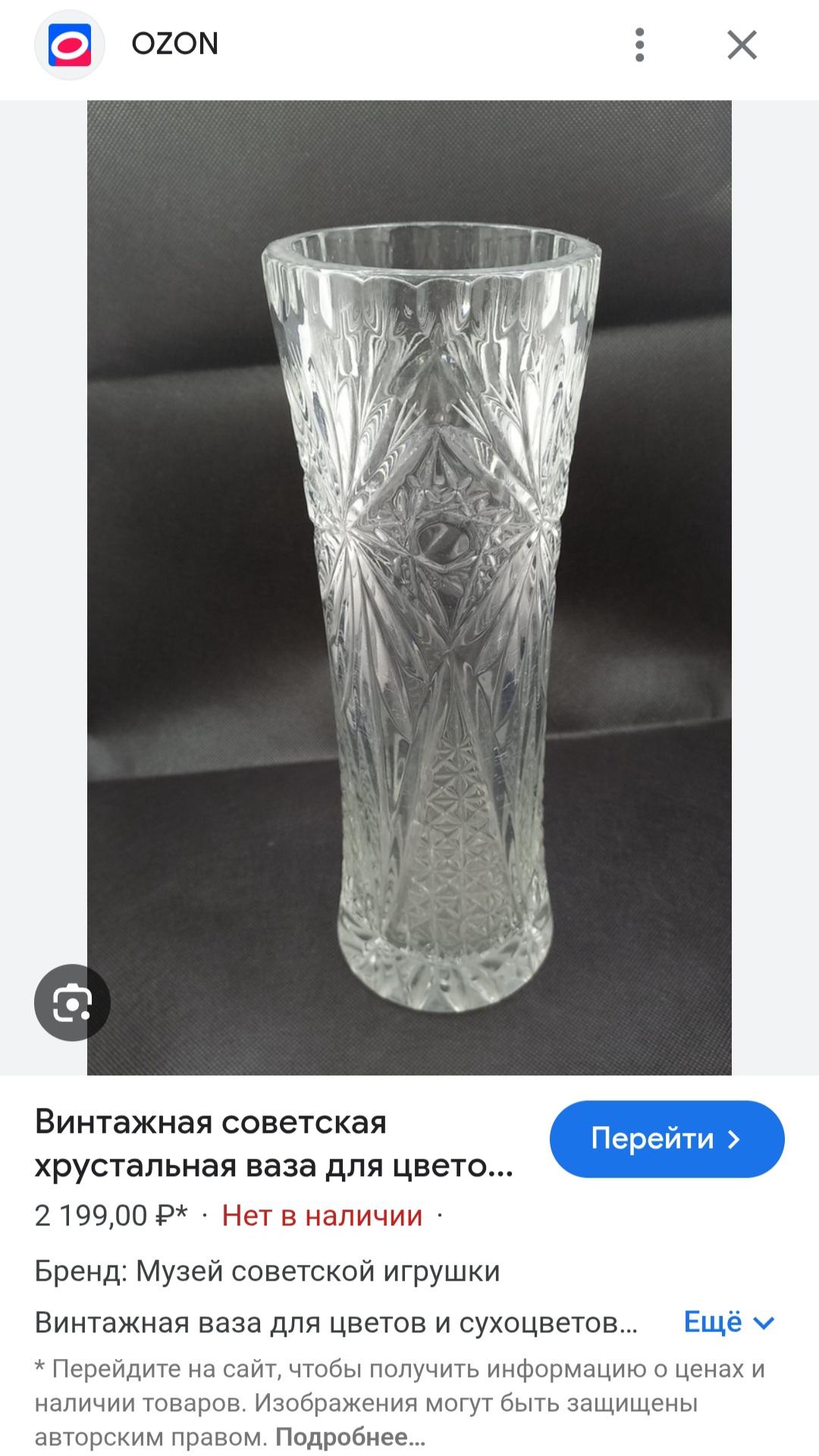Open the Подробнее link
The height and width of the screenshot is (1456, 819).
[x=350, y=1436]
